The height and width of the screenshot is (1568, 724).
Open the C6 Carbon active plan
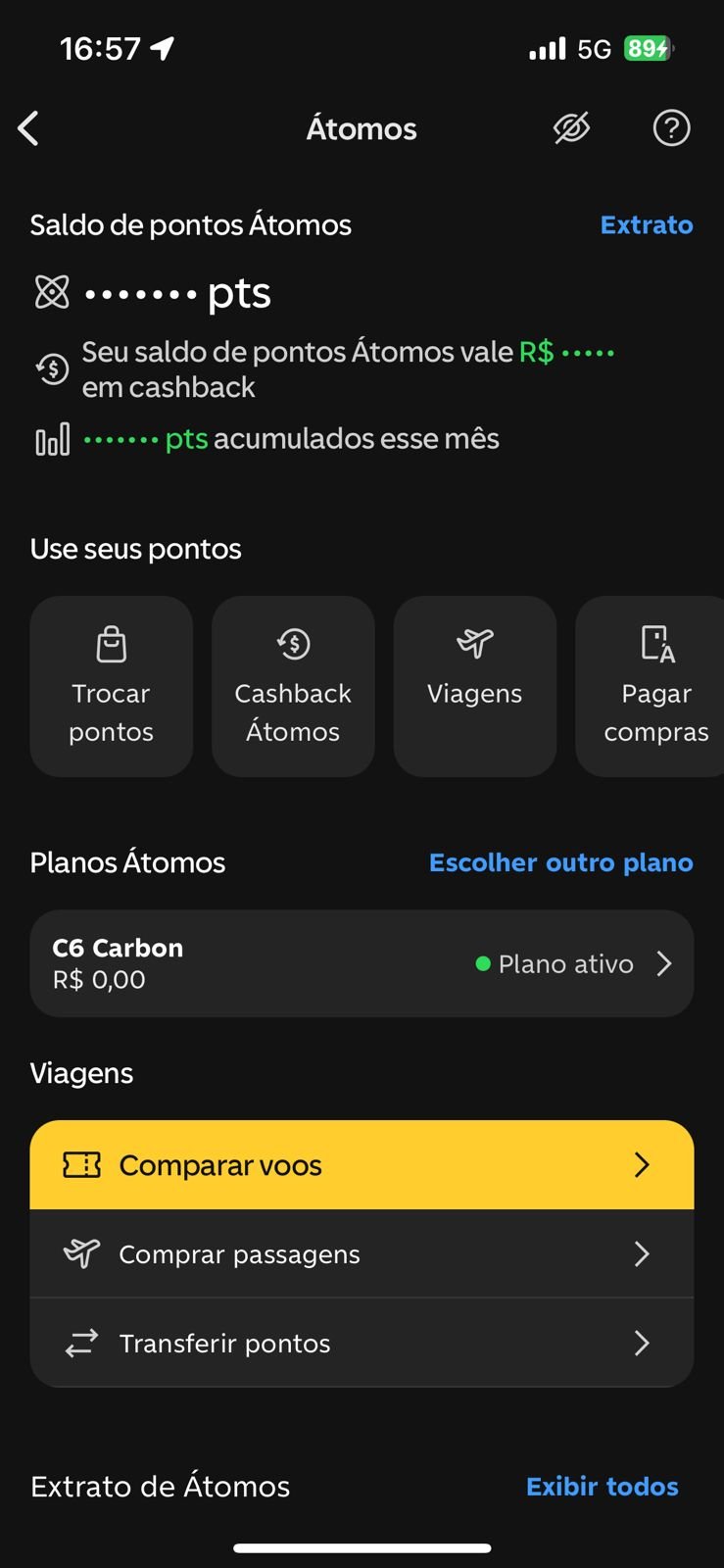(x=362, y=963)
